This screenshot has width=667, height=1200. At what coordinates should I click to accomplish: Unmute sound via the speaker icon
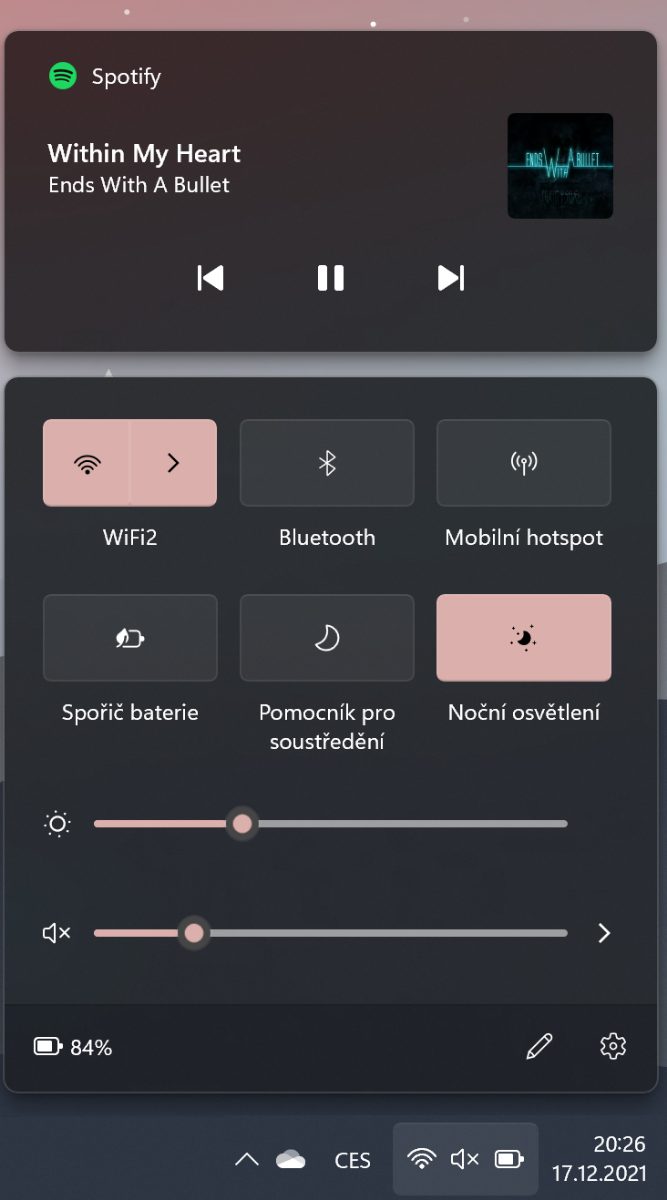point(56,933)
